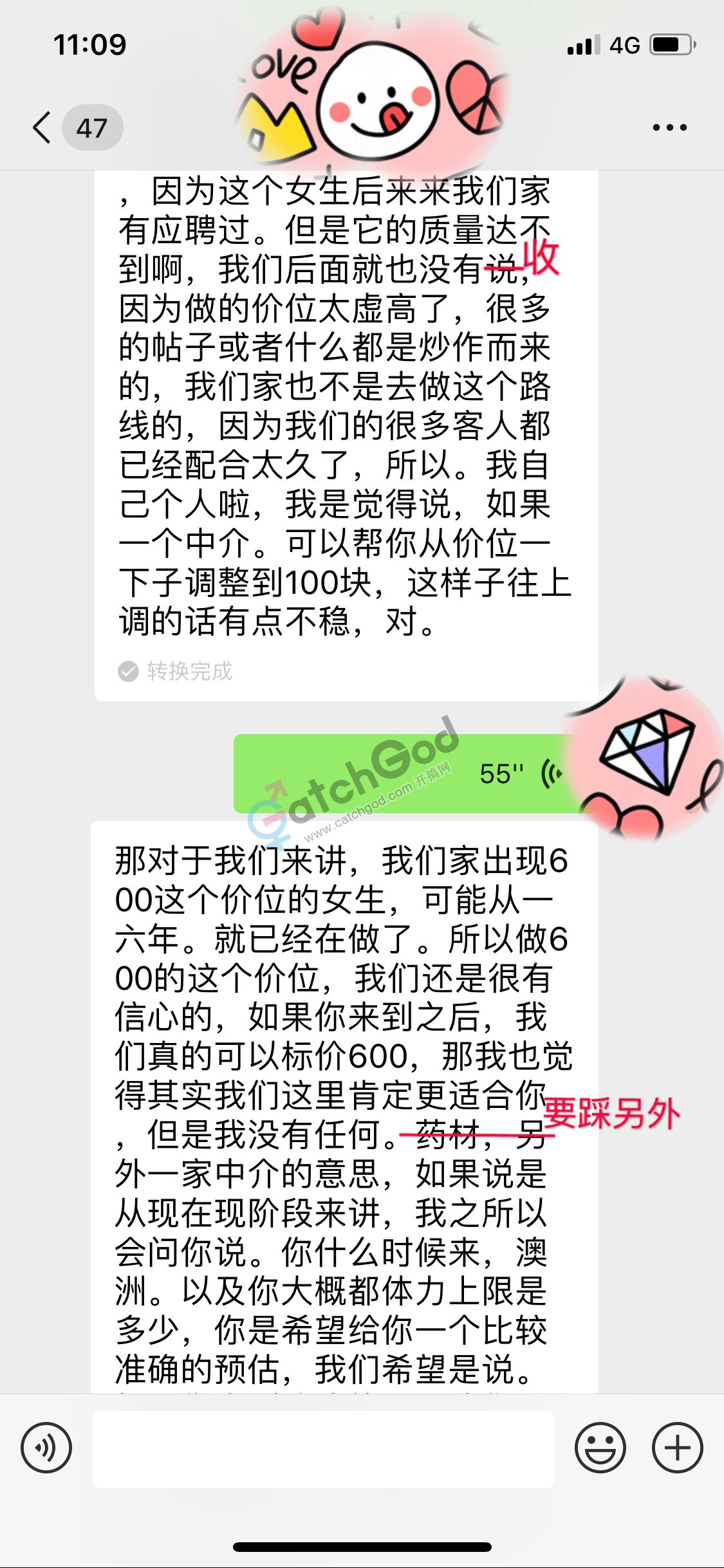Go back to the chat list
The image size is (724, 1568).
click(x=42, y=127)
